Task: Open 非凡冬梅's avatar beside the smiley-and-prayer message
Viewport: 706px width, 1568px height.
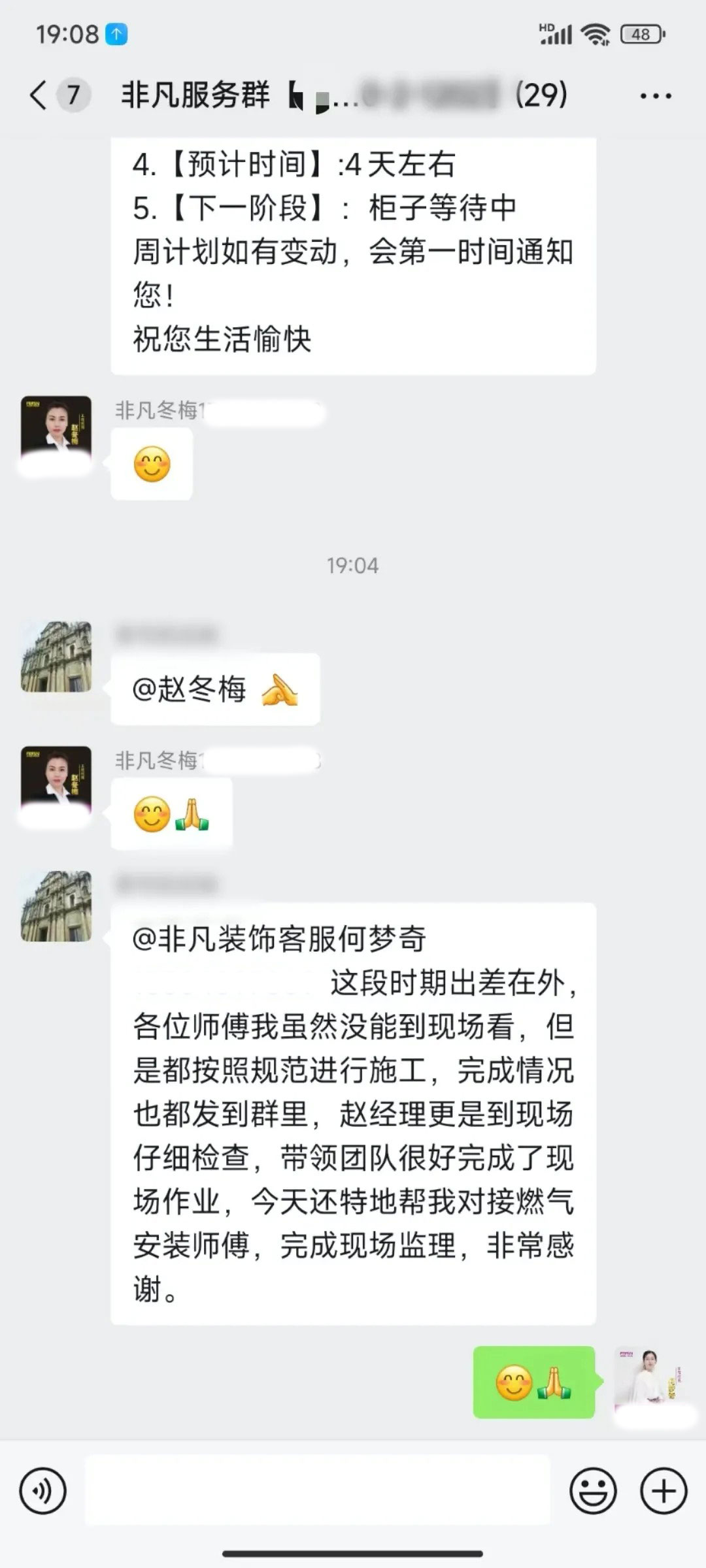Action: [56, 781]
